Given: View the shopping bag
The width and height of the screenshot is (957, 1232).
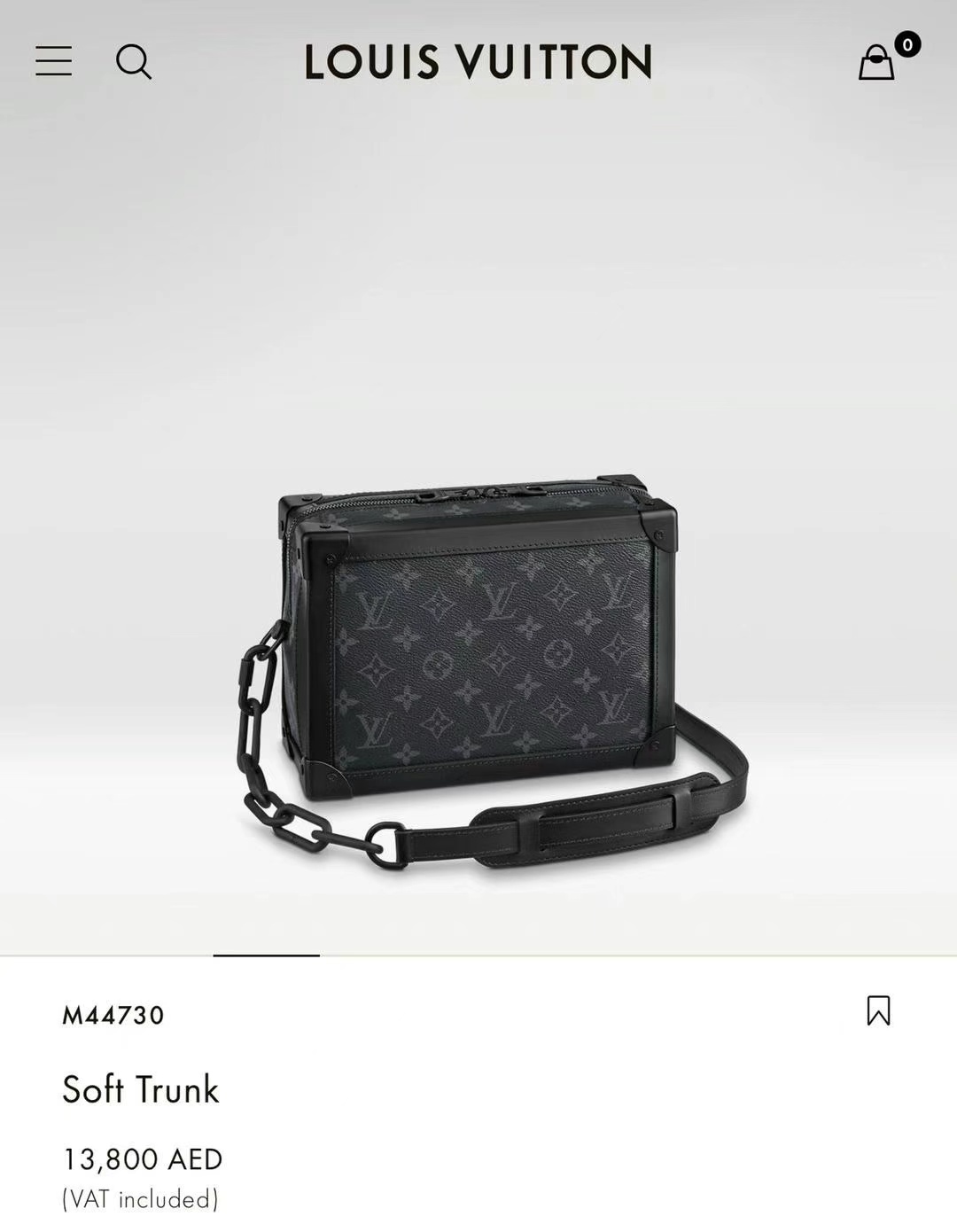Looking at the screenshot, I should point(877,62).
